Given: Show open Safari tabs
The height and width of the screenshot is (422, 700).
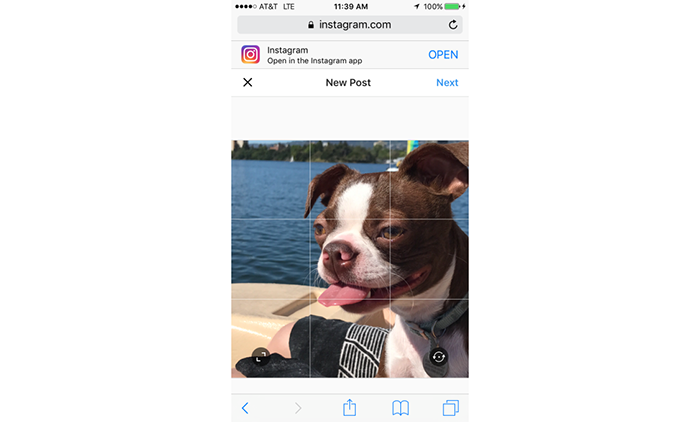Looking at the screenshot, I should 450,408.
